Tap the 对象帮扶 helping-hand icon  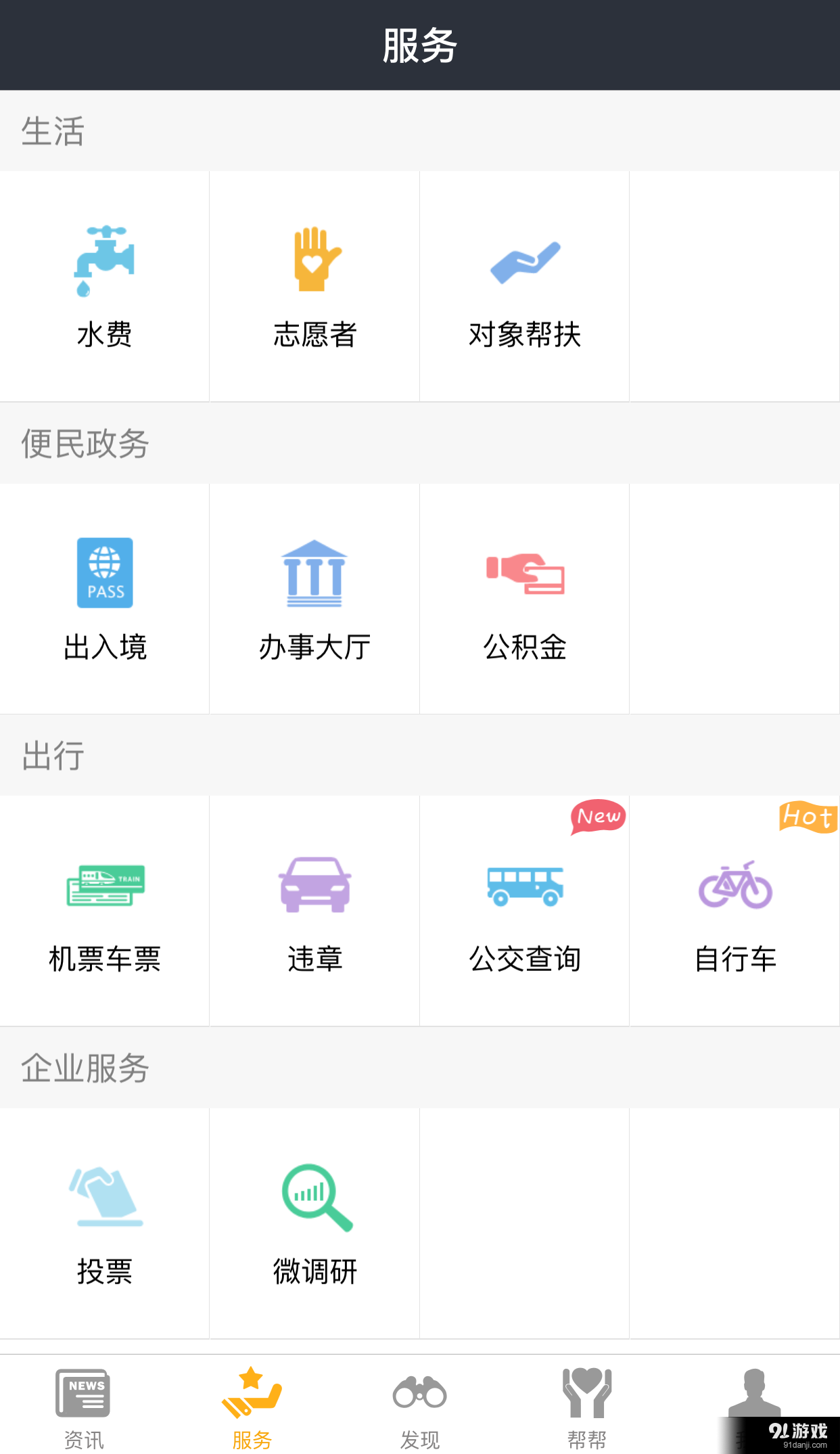coord(526,284)
